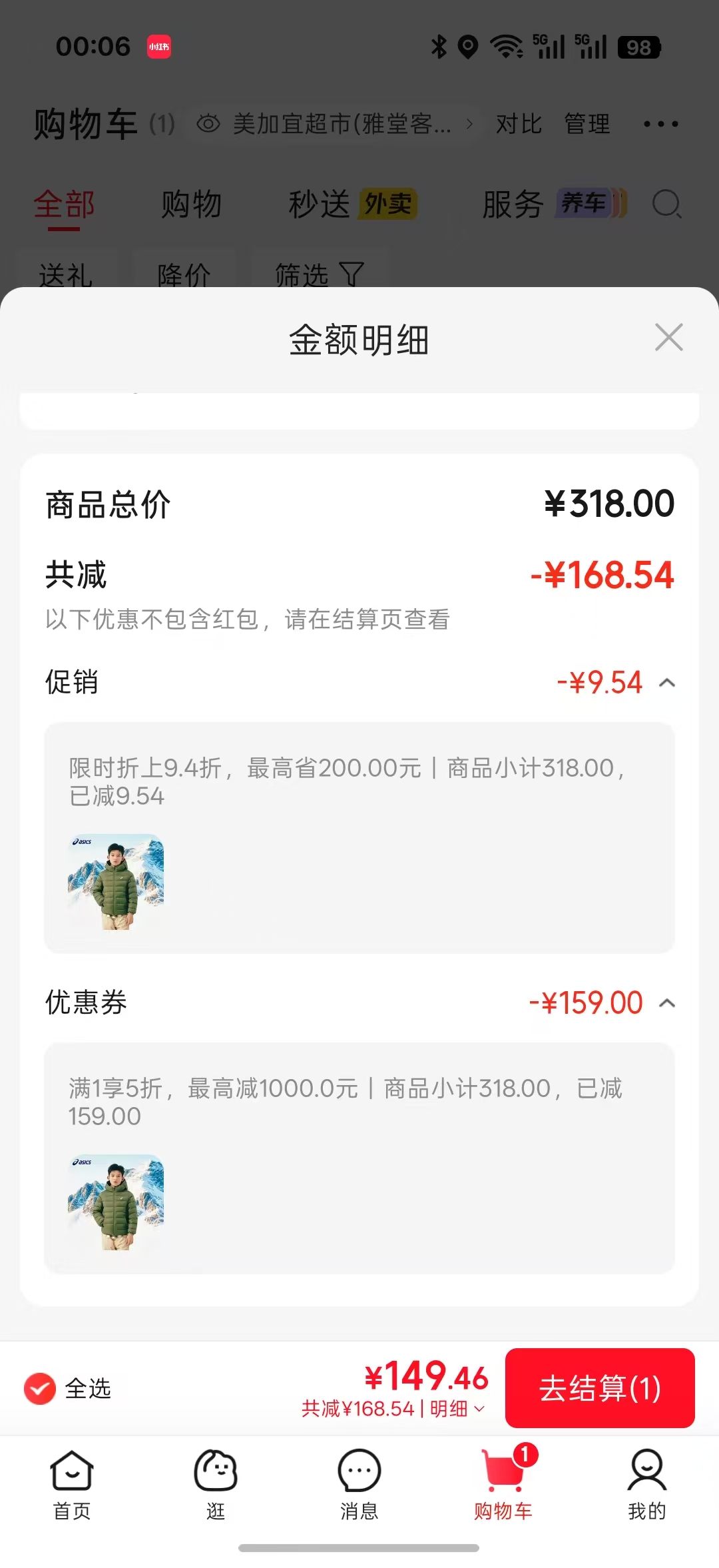719x1568 pixels.
Task: Switch to the 我的 tab
Action: [x=647, y=1485]
